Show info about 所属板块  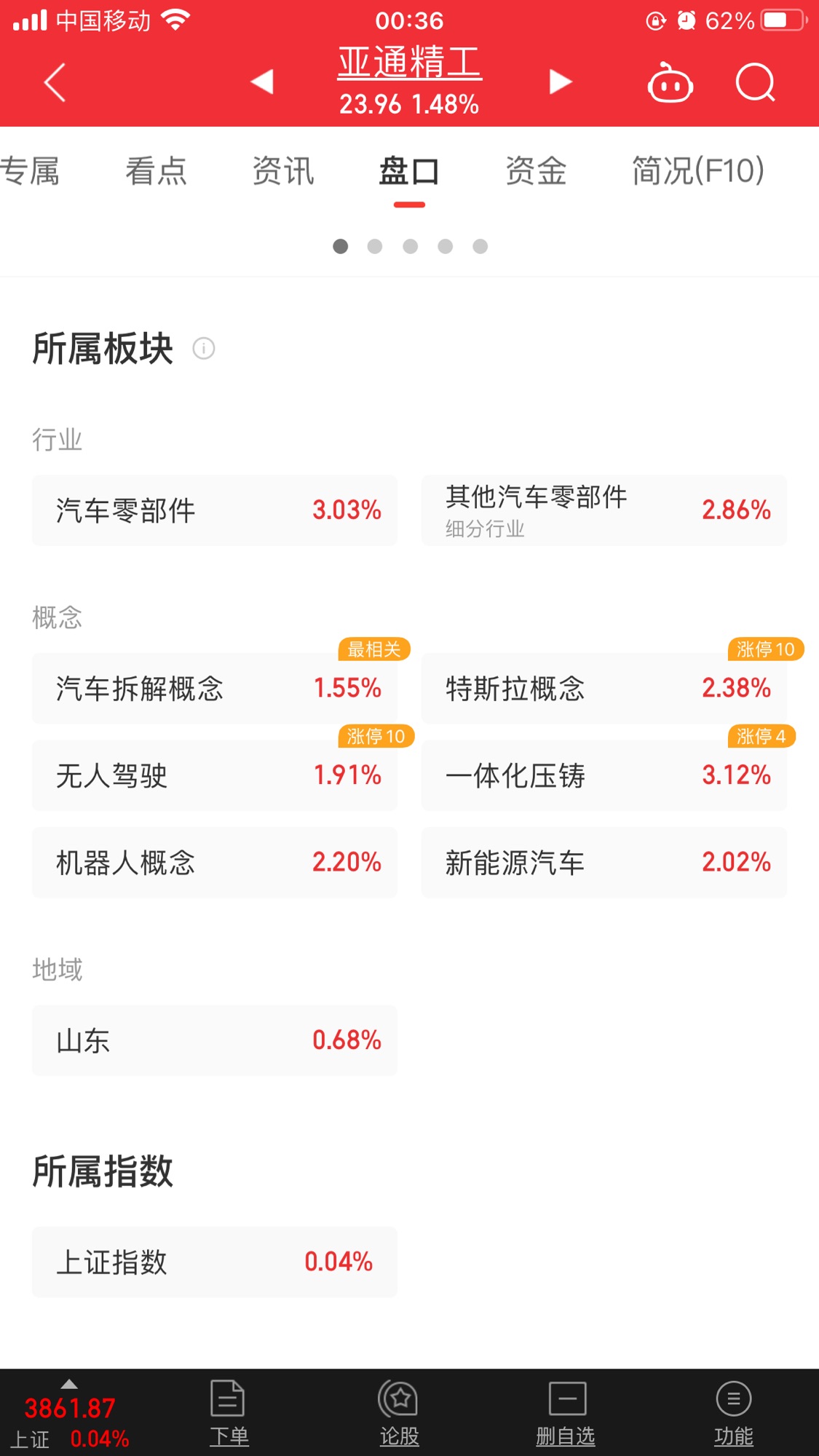pos(204,349)
